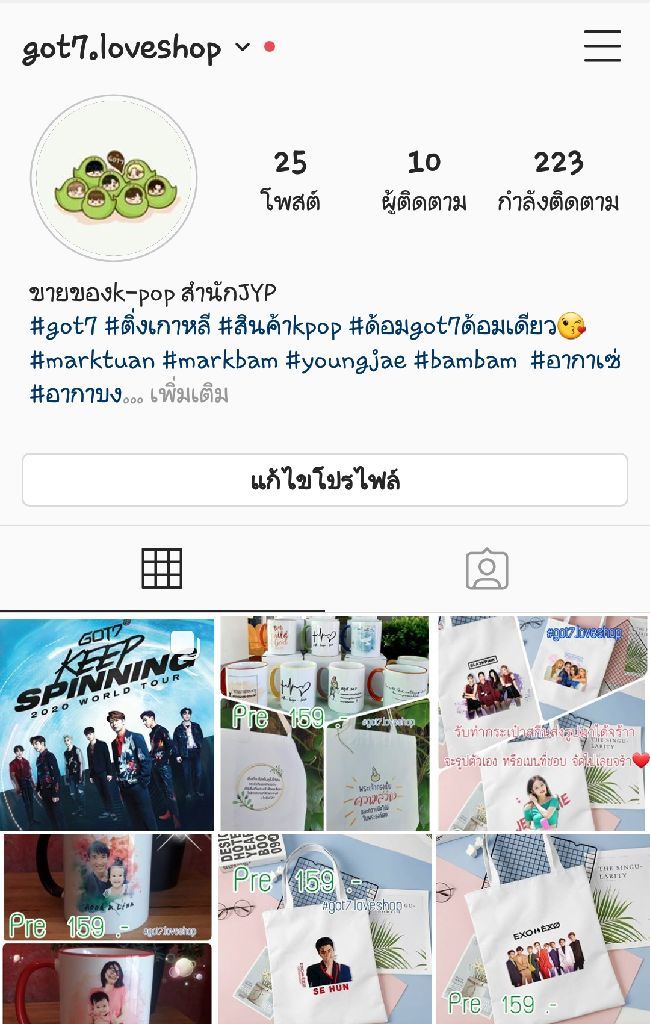The width and height of the screenshot is (650, 1024).
Task: Open the #bambam hashtag link
Action: point(466,360)
